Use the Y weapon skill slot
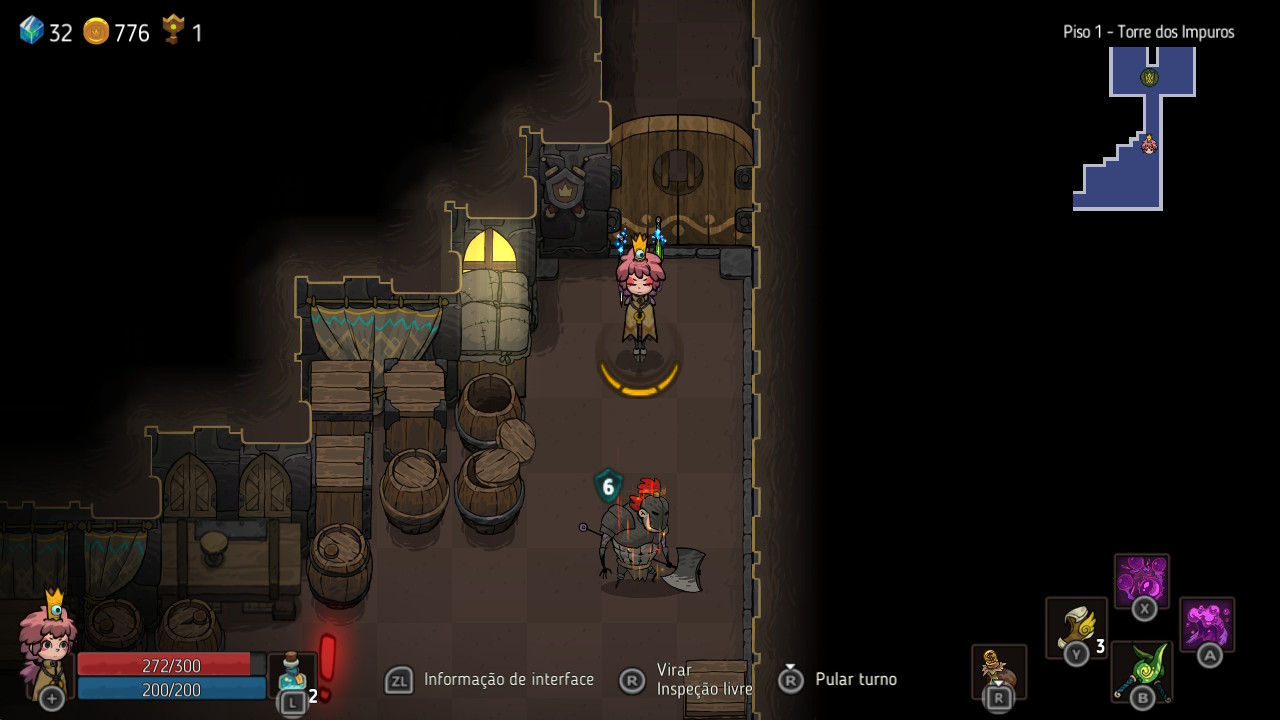The width and height of the screenshot is (1280, 720). coord(1076,628)
